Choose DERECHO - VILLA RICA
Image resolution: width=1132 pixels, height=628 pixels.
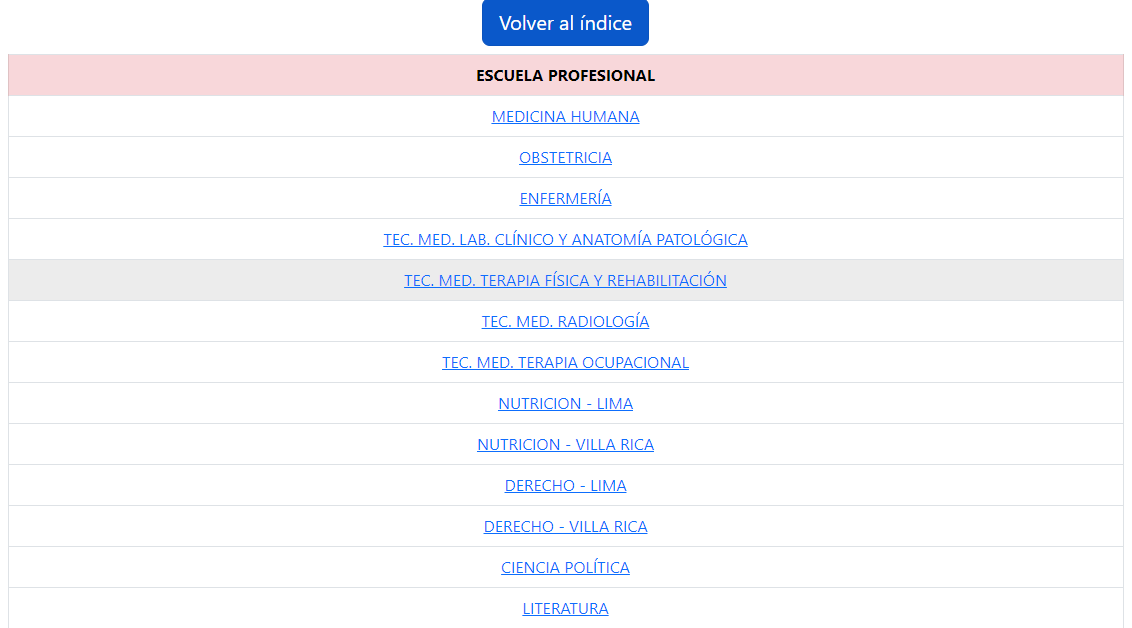point(565,527)
